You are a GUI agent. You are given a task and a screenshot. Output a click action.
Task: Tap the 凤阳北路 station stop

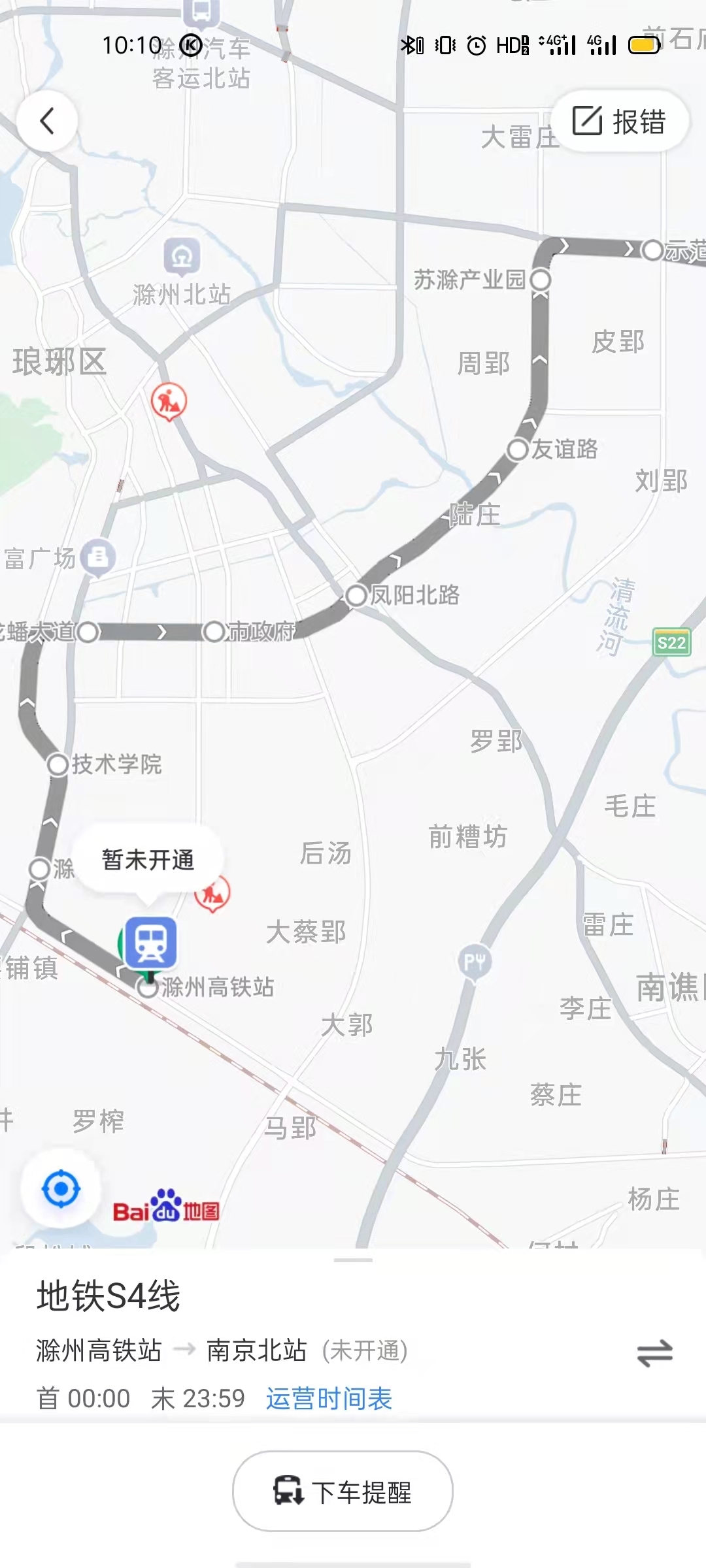tap(356, 595)
